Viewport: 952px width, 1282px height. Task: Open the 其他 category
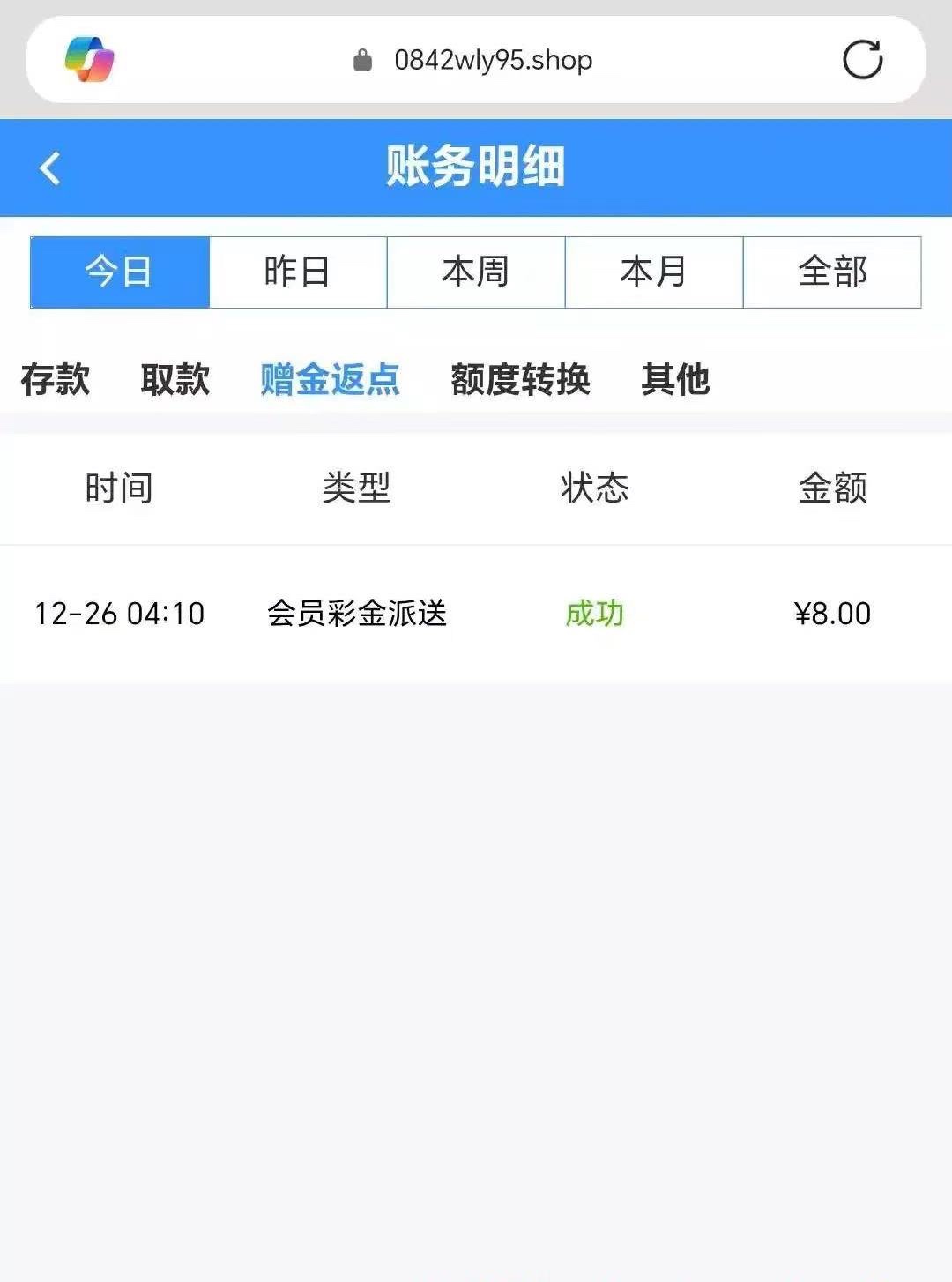click(675, 379)
